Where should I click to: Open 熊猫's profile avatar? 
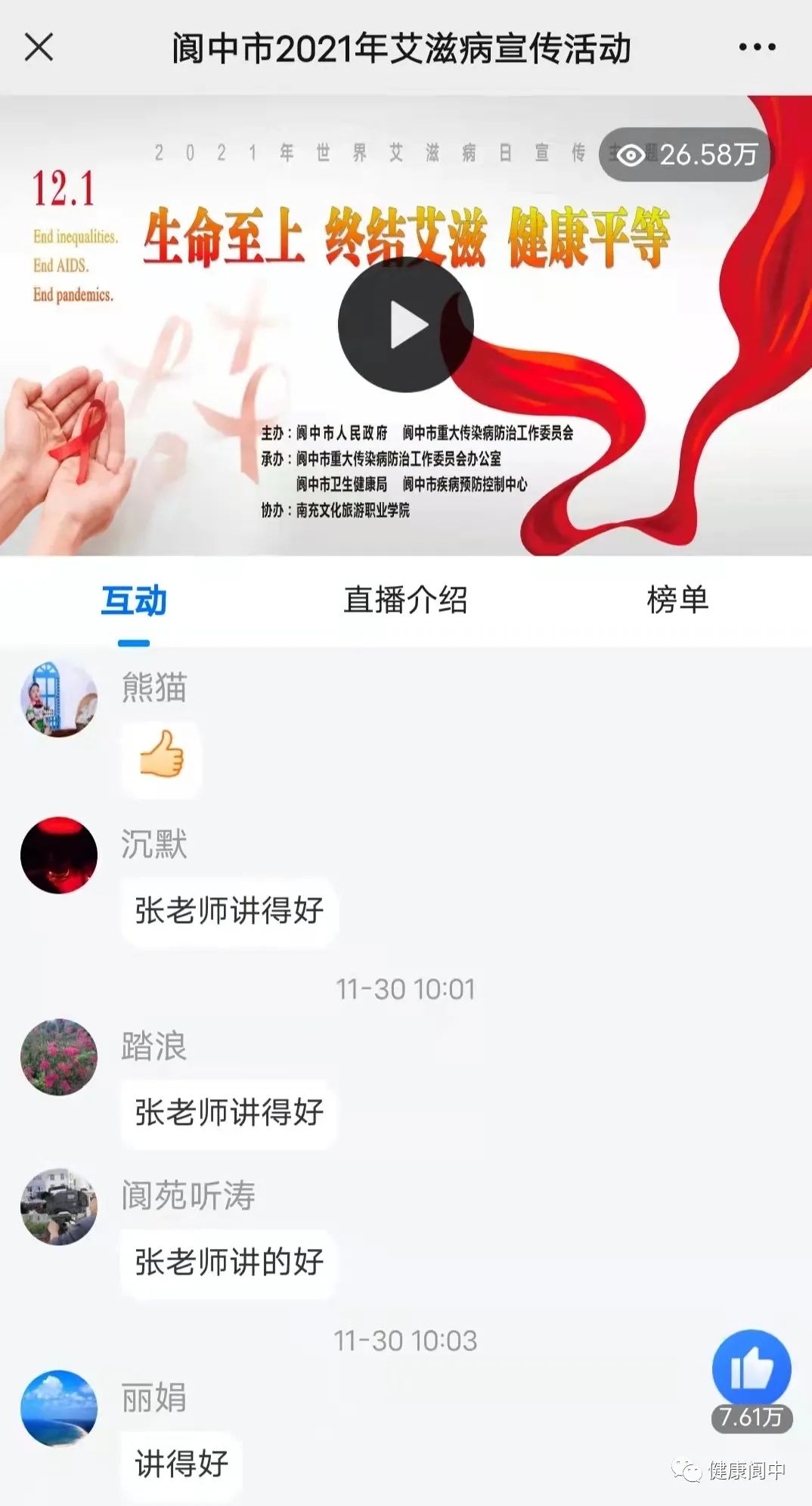point(59,699)
